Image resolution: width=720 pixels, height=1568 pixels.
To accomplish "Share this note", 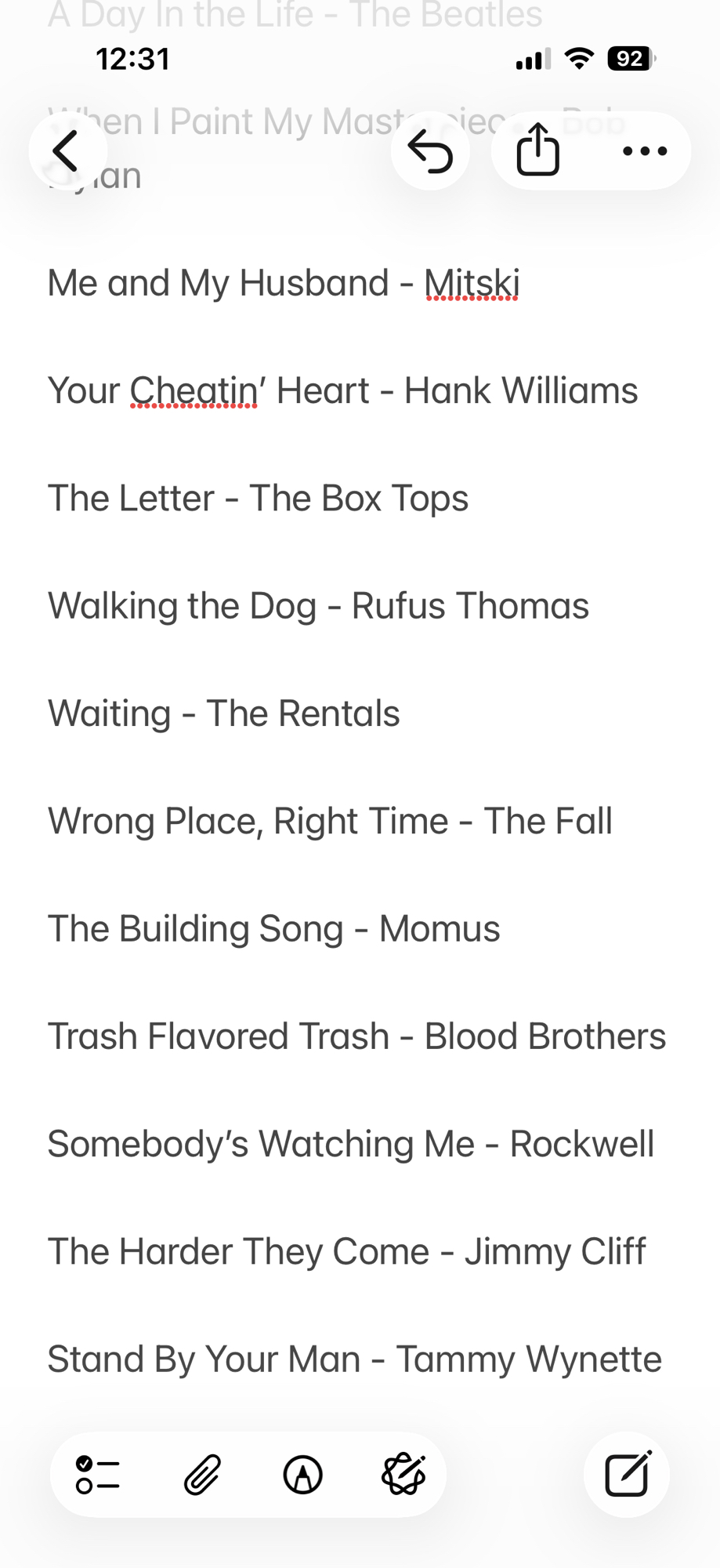I will point(538,151).
